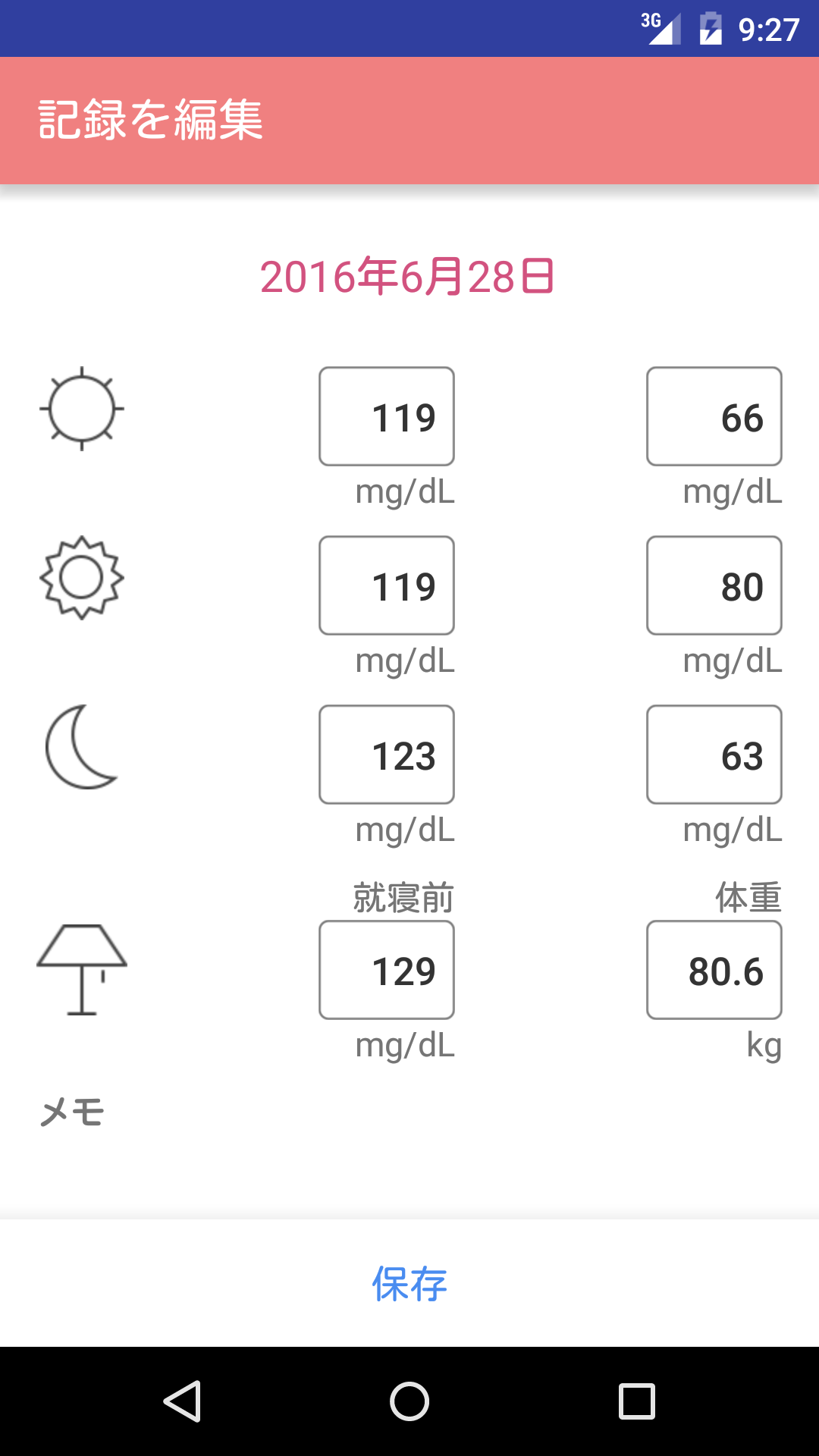
Task: Edit the 体重 80.6 kg field
Action: (x=714, y=970)
